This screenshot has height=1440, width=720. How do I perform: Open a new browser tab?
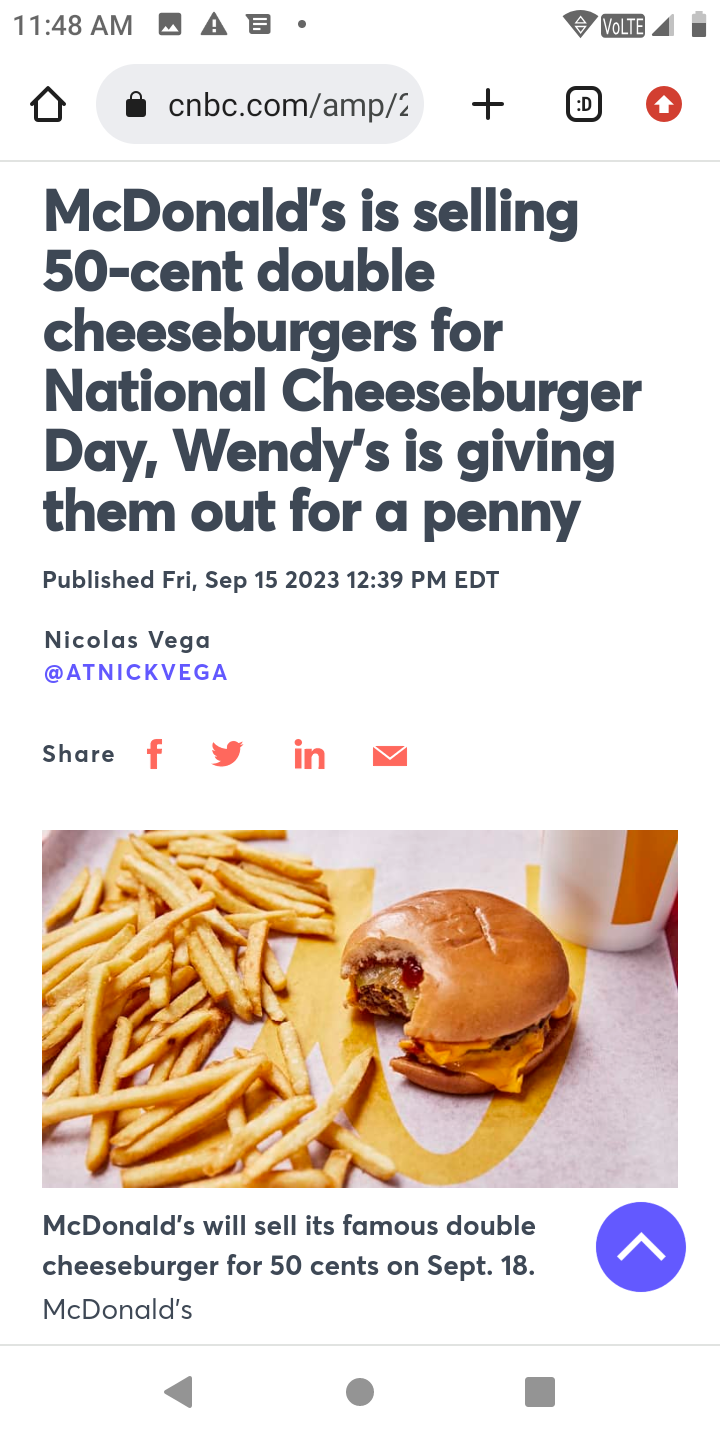coord(488,104)
